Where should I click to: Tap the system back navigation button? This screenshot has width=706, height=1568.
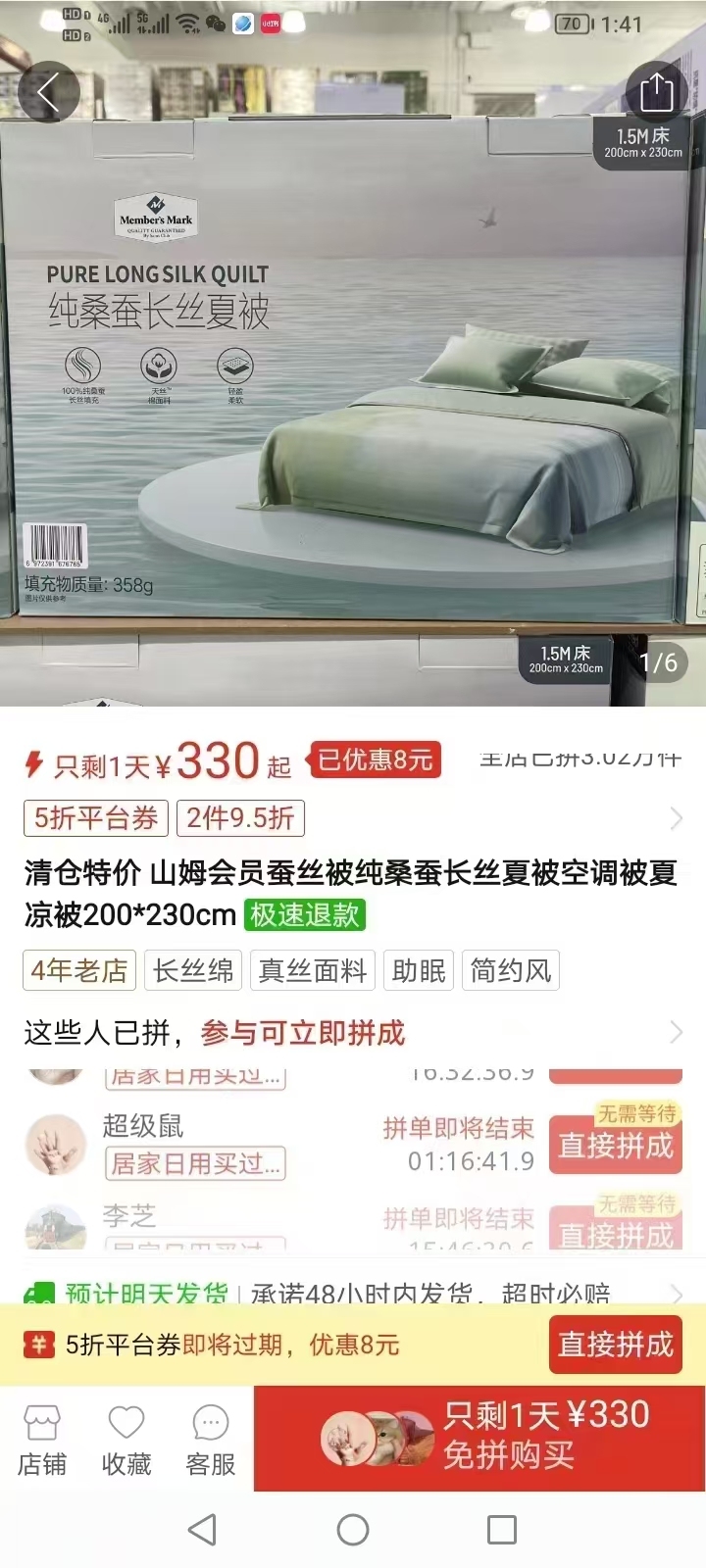tap(202, 1530)
